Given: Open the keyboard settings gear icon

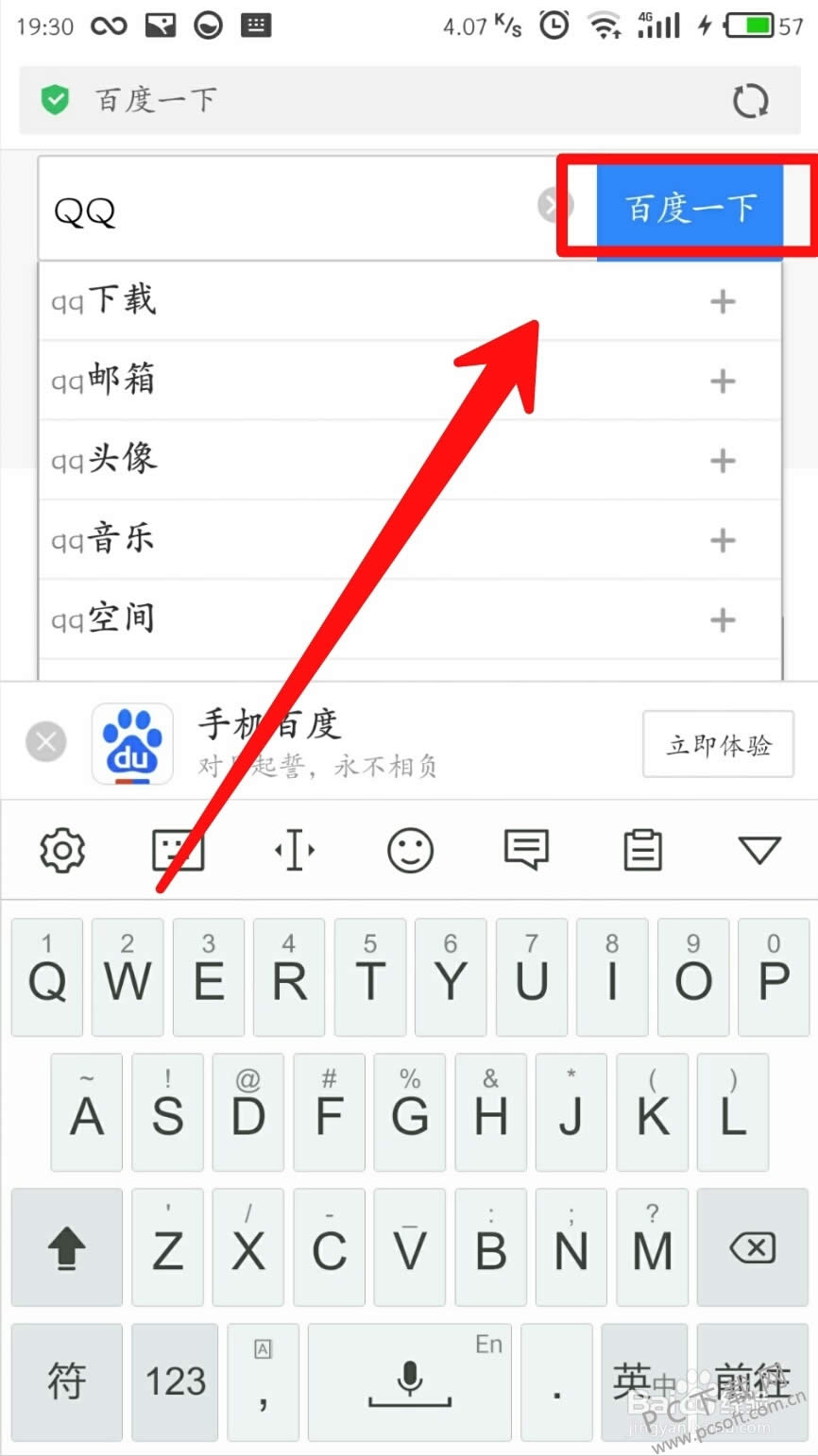Looking at the screenshot, I should [x=61, y=850].
